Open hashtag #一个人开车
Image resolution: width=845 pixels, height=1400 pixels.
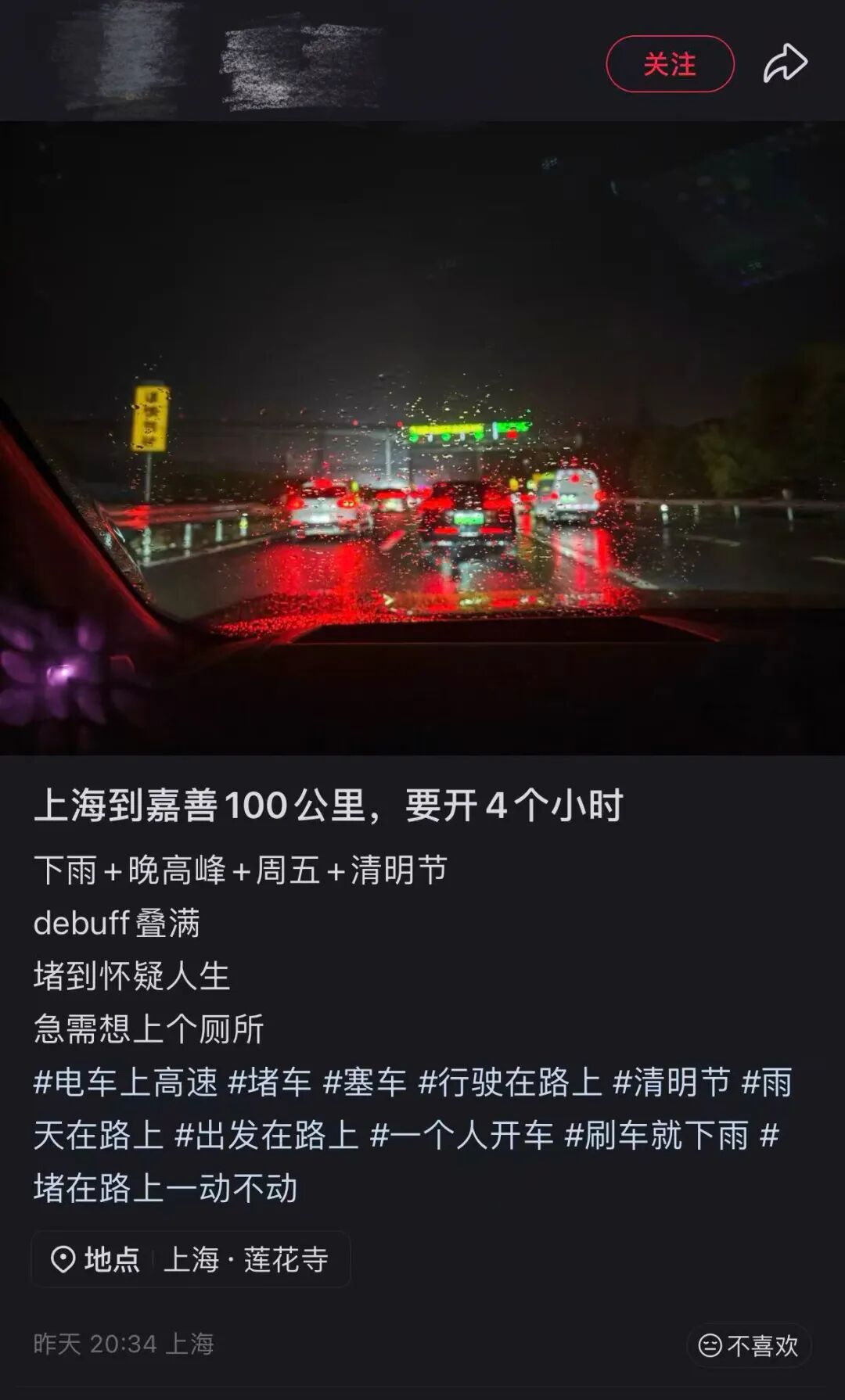[x=462, y=1136]
